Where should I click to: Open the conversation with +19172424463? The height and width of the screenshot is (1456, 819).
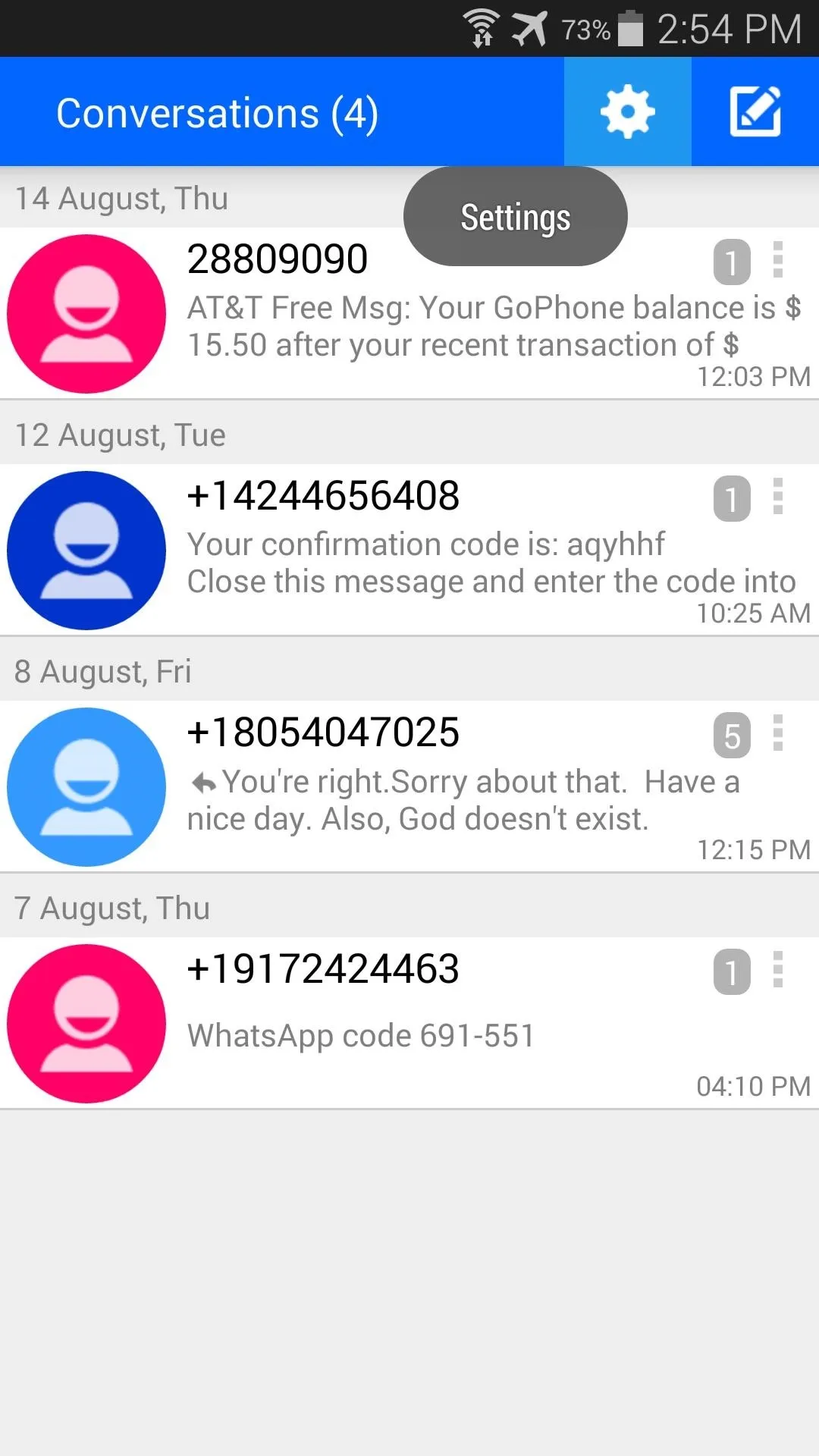pyautogui.click(x=409, y=1023)
